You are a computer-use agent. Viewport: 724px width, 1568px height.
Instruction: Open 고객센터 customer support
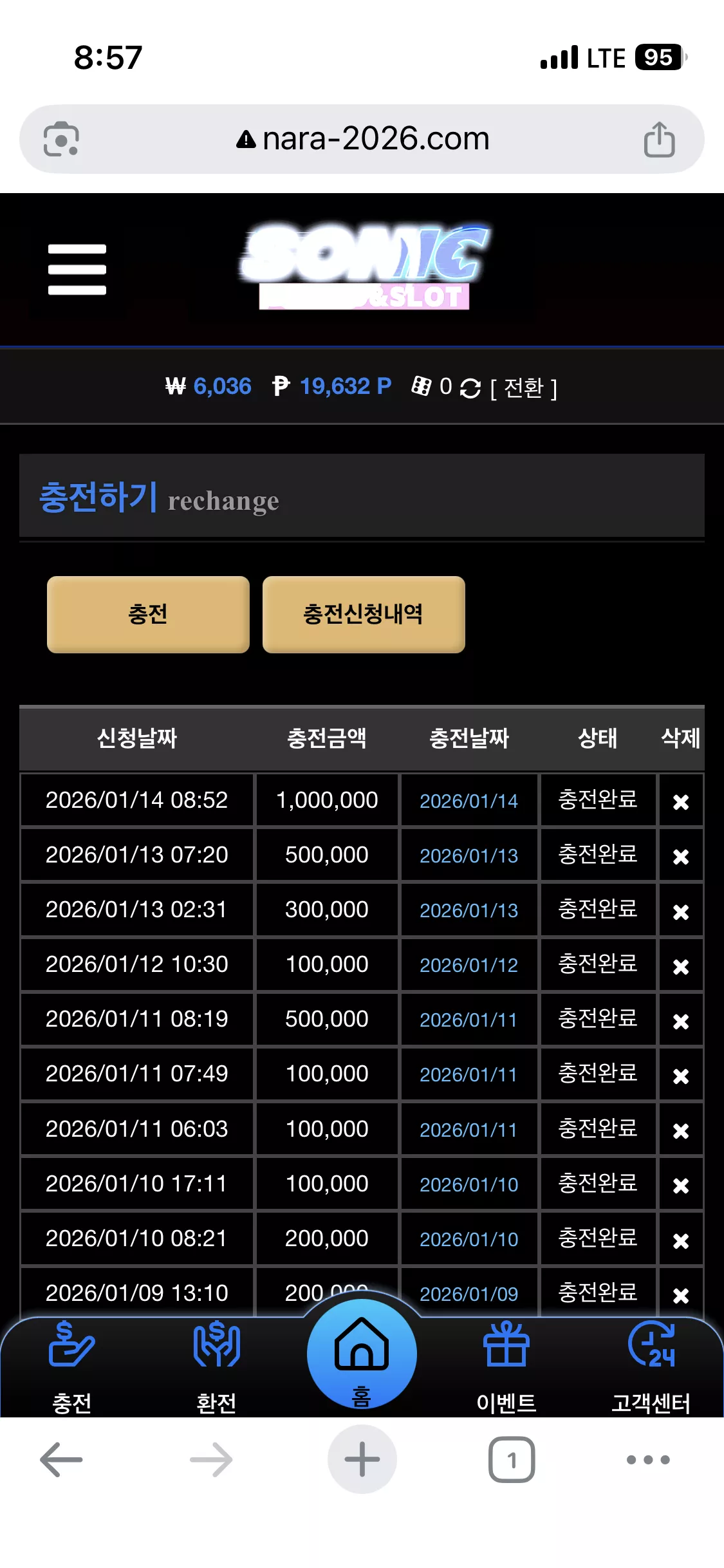tap(651, 1367)
